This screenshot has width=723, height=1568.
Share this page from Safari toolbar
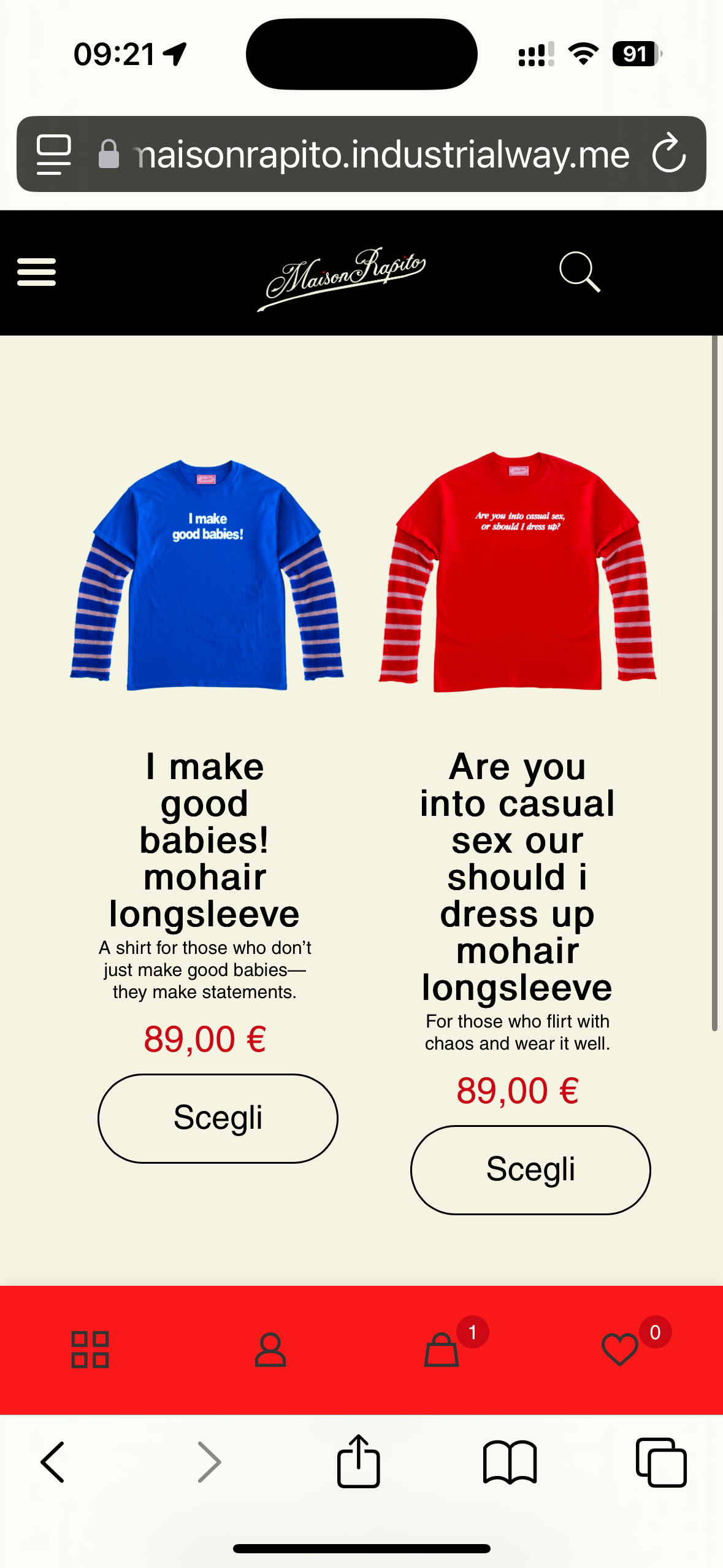point(359,1461)
